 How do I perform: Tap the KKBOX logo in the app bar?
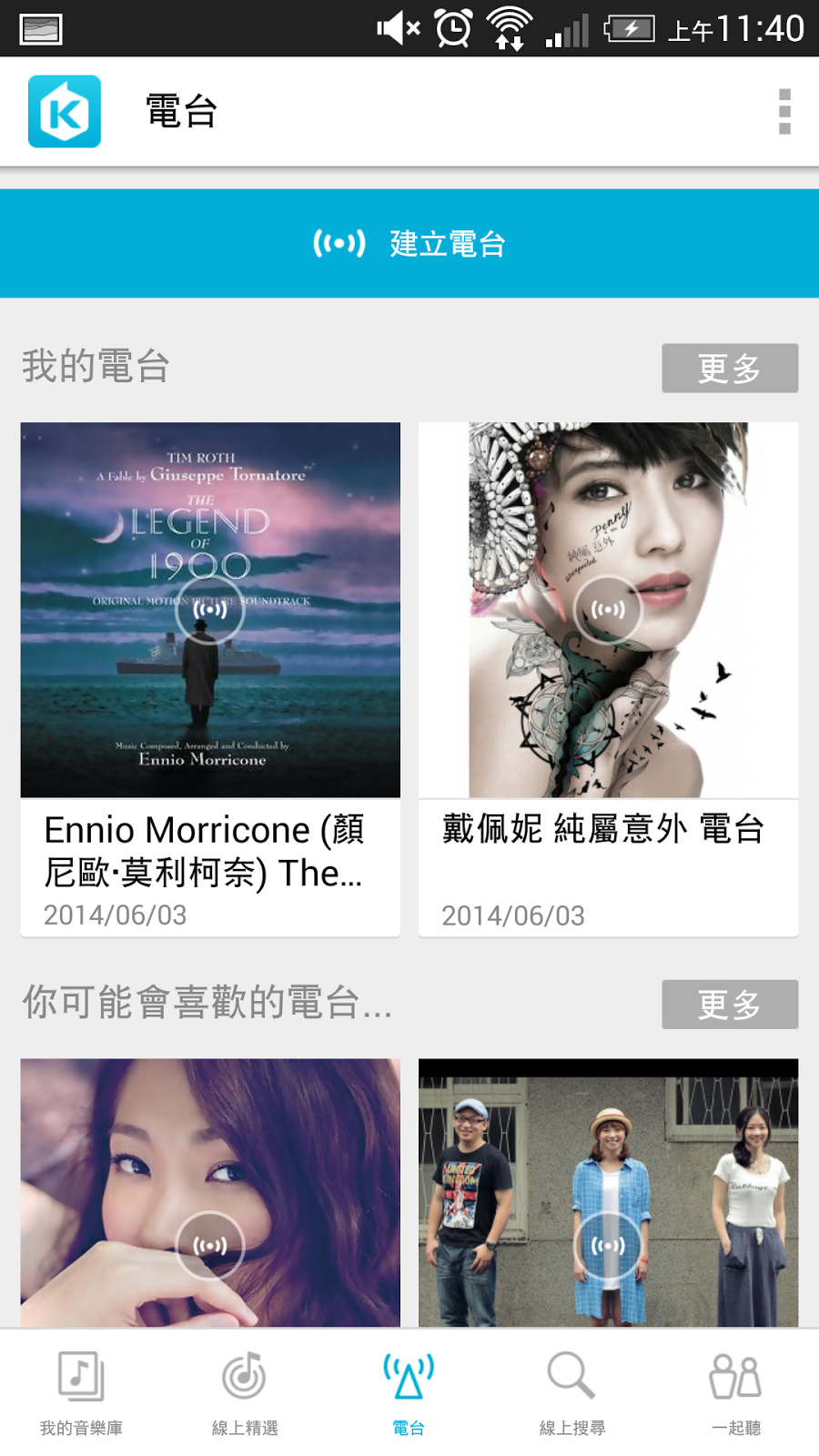[65, 111]
